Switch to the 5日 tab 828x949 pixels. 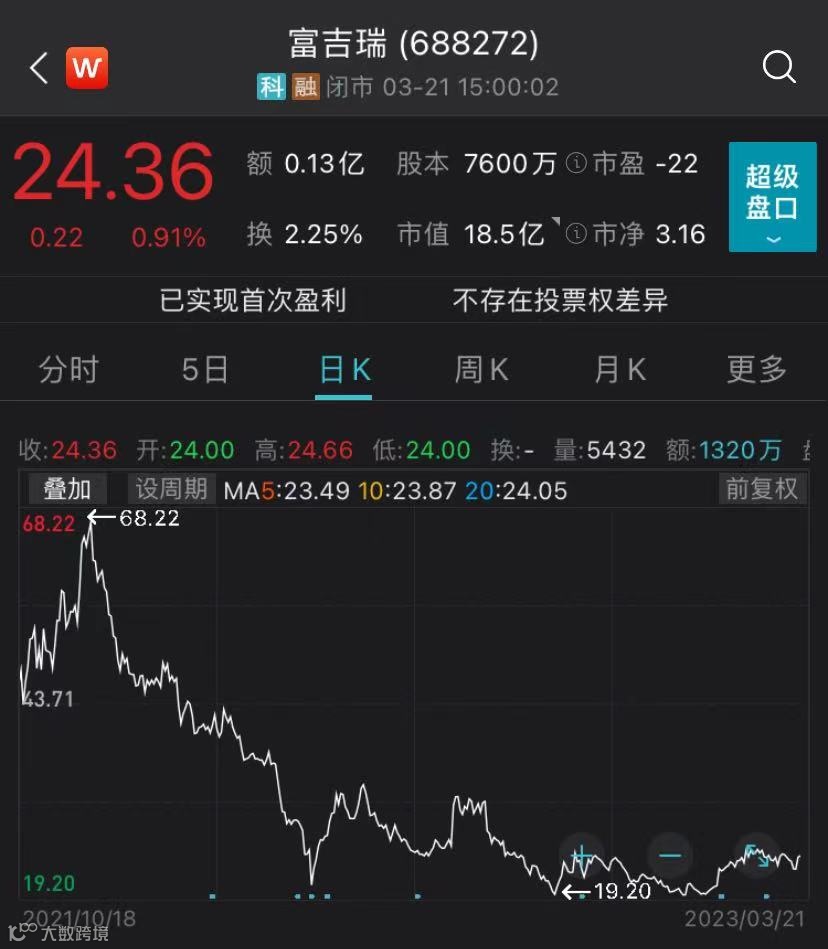coord(205,370)
